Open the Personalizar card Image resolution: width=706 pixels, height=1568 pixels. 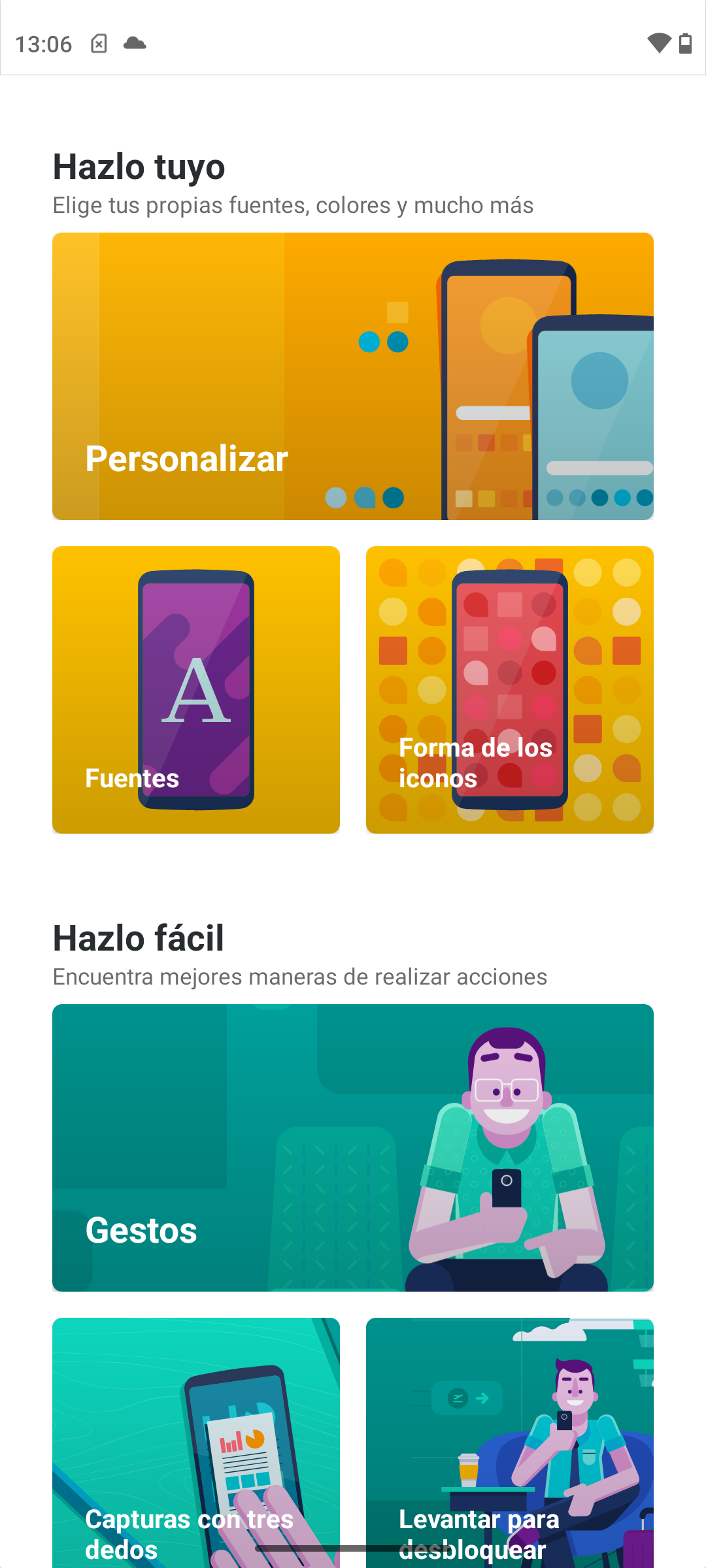pos(353,376)
